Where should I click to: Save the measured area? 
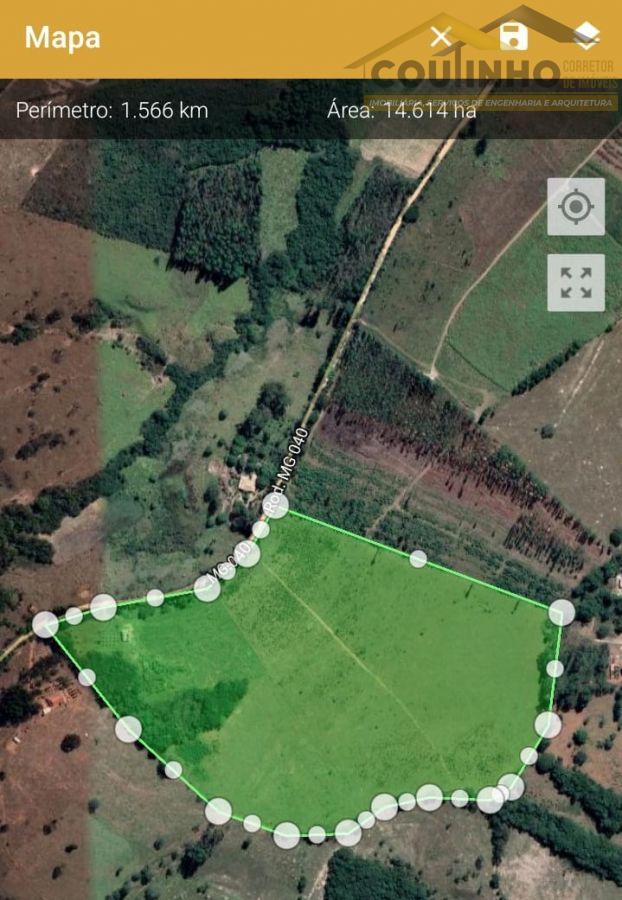pos(513,38)
